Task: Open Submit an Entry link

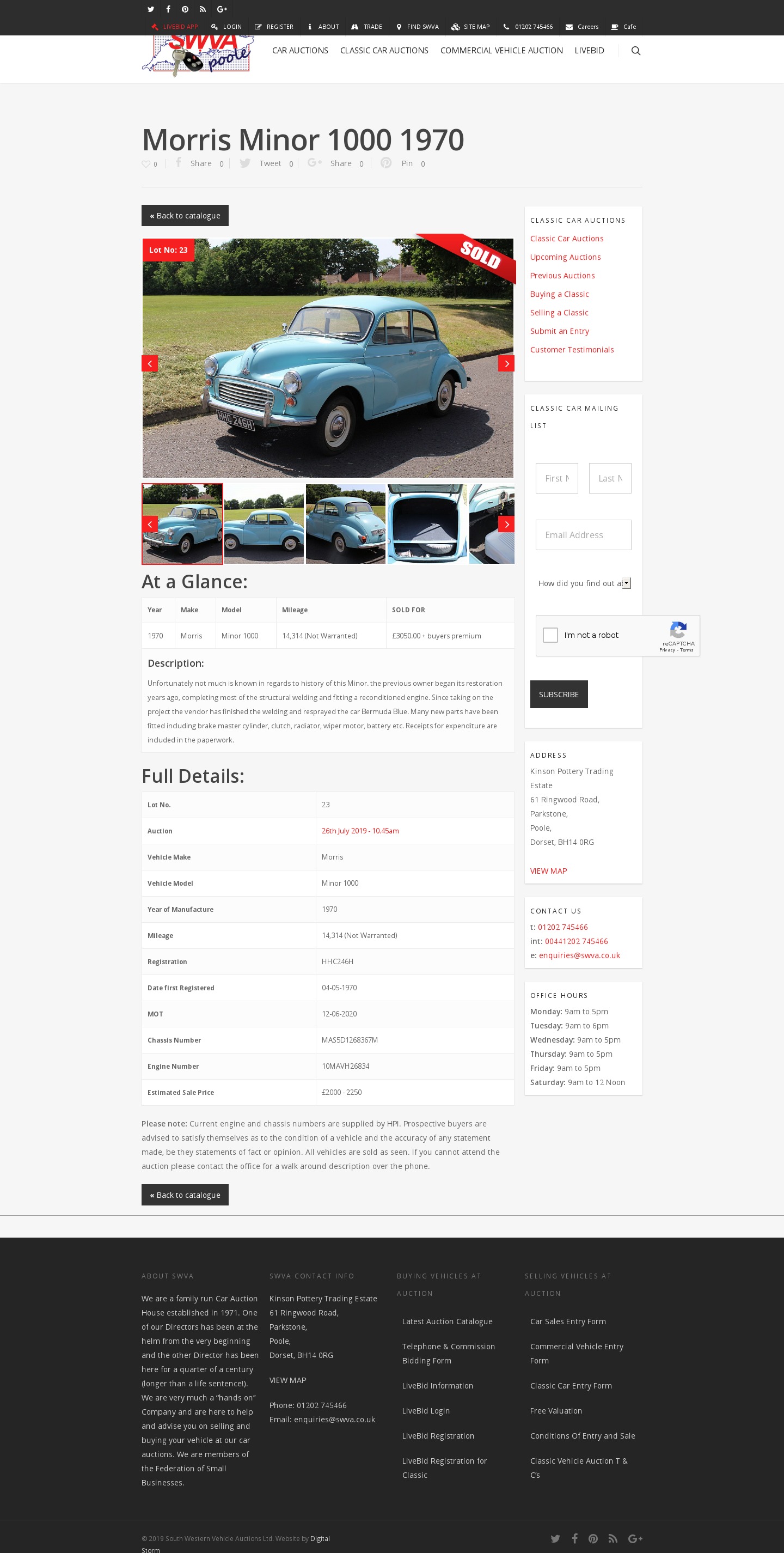Action: (x=559, y=331)
